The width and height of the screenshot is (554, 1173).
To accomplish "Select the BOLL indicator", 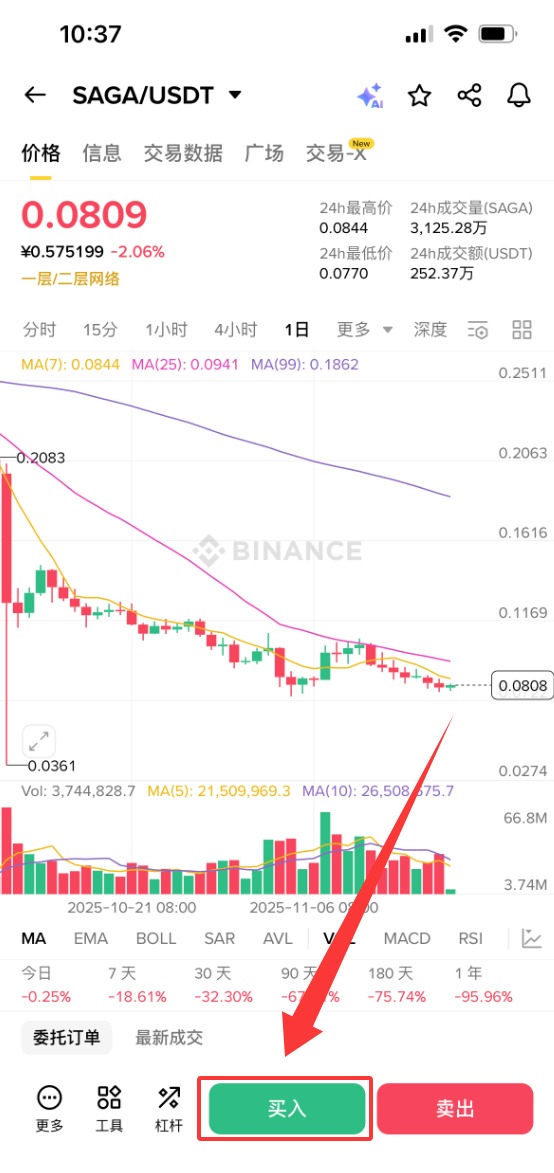I will coord(156,938).
